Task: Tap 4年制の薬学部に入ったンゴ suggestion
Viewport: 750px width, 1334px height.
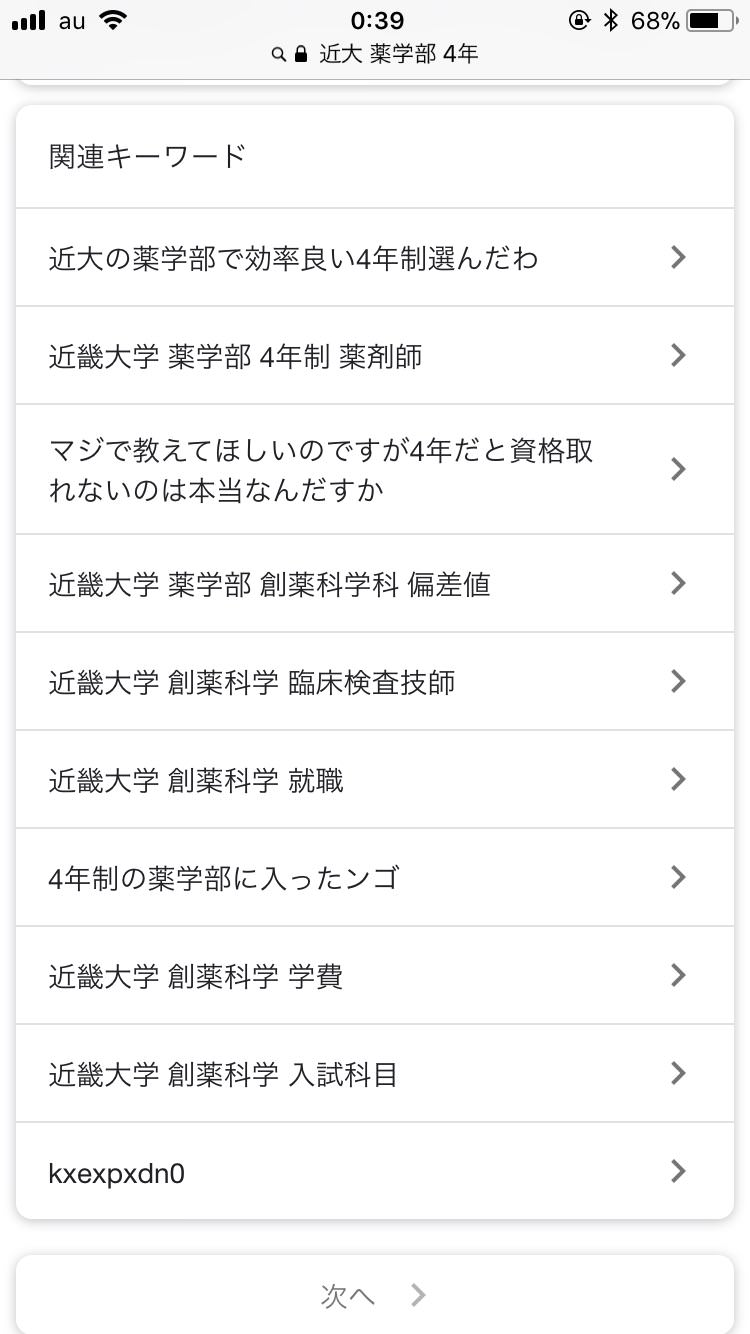Action: click(x=375, y=877)
